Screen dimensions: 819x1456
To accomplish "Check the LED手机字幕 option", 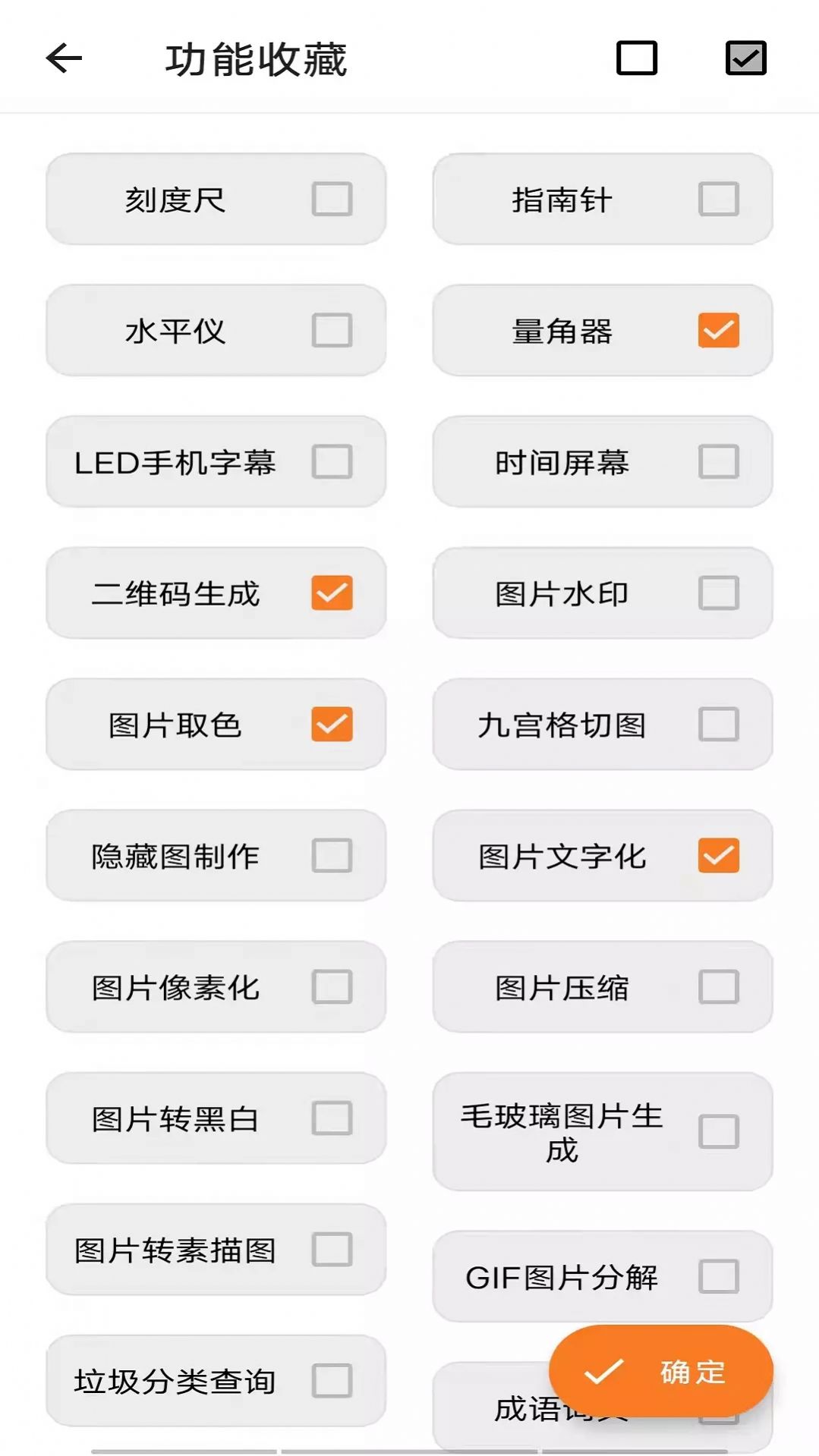I will (332, 461).
